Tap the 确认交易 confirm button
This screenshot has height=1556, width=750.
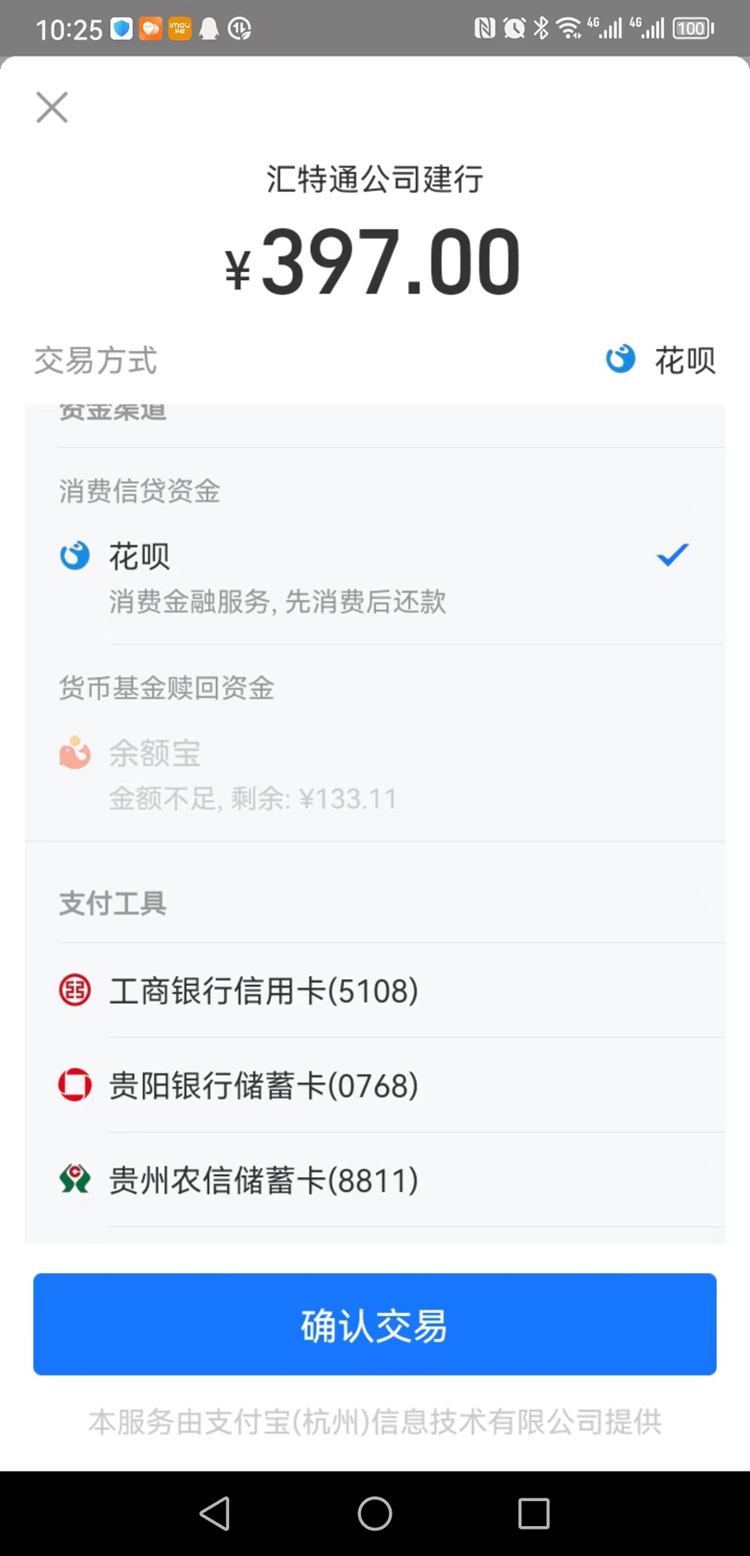click(375, 1323)
